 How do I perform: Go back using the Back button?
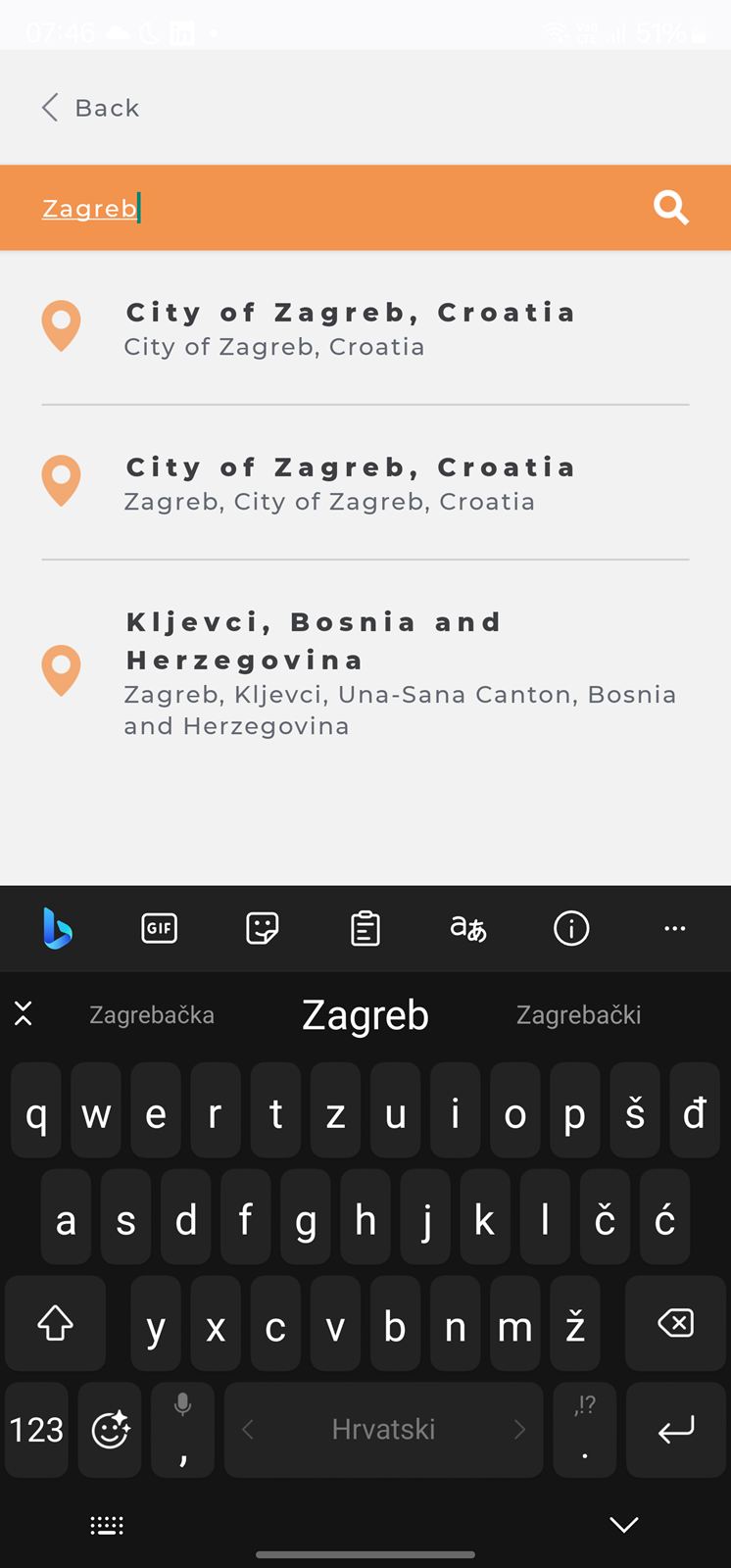click(90, 108)
